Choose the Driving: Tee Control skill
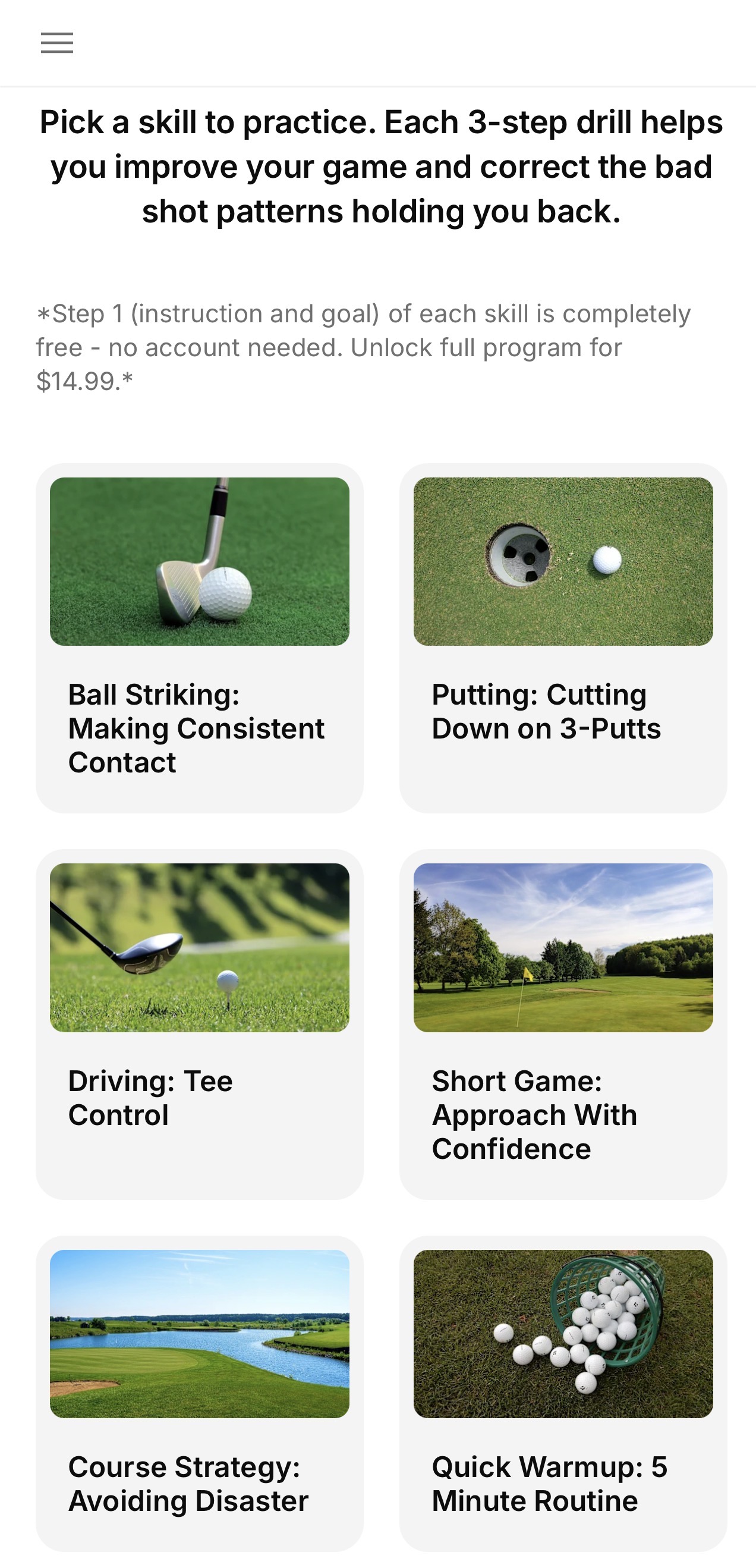Viewport: 756px width, 1568px height. 200,1024
